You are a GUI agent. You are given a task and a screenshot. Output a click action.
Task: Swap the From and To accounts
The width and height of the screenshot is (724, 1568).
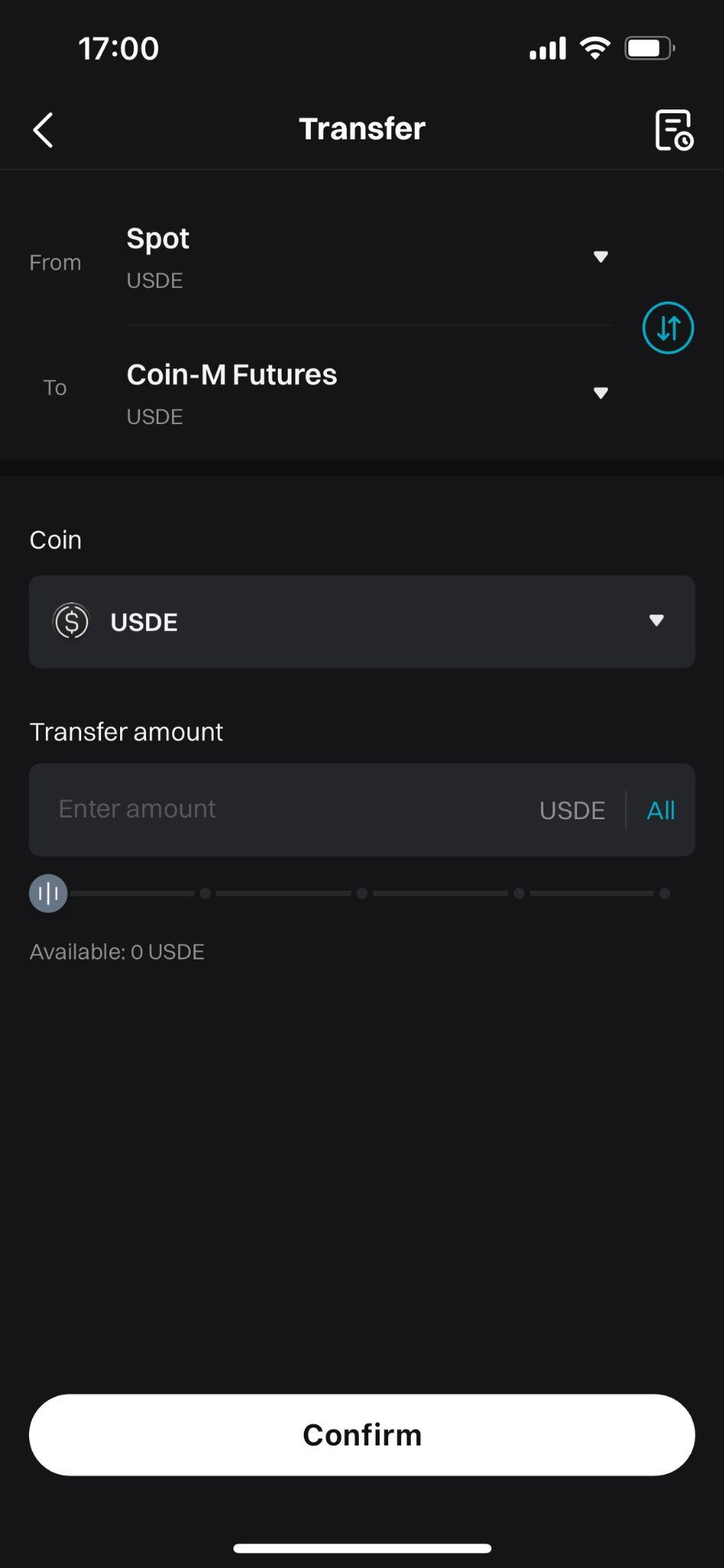pos(667,328)
